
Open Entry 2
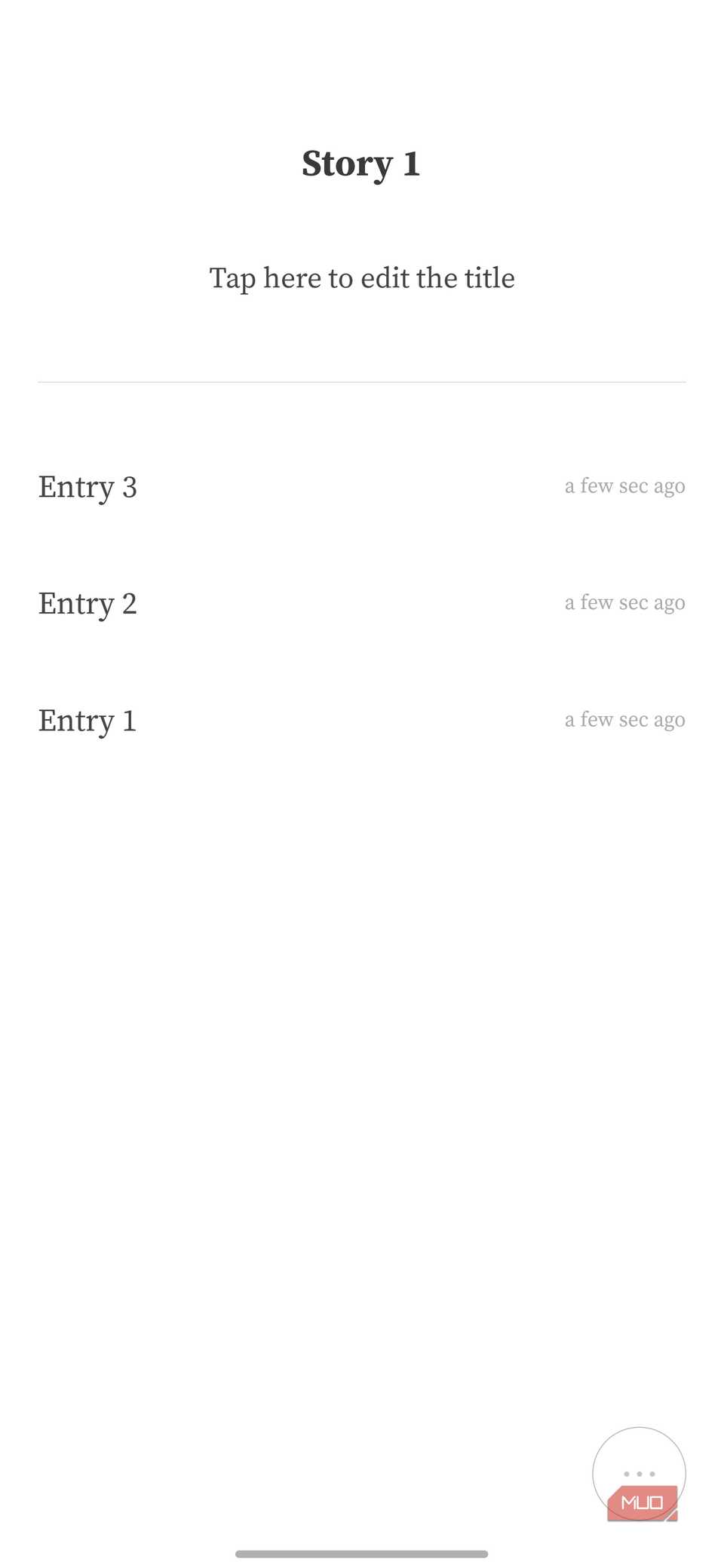pyautogui.click(x=88, y=604)
